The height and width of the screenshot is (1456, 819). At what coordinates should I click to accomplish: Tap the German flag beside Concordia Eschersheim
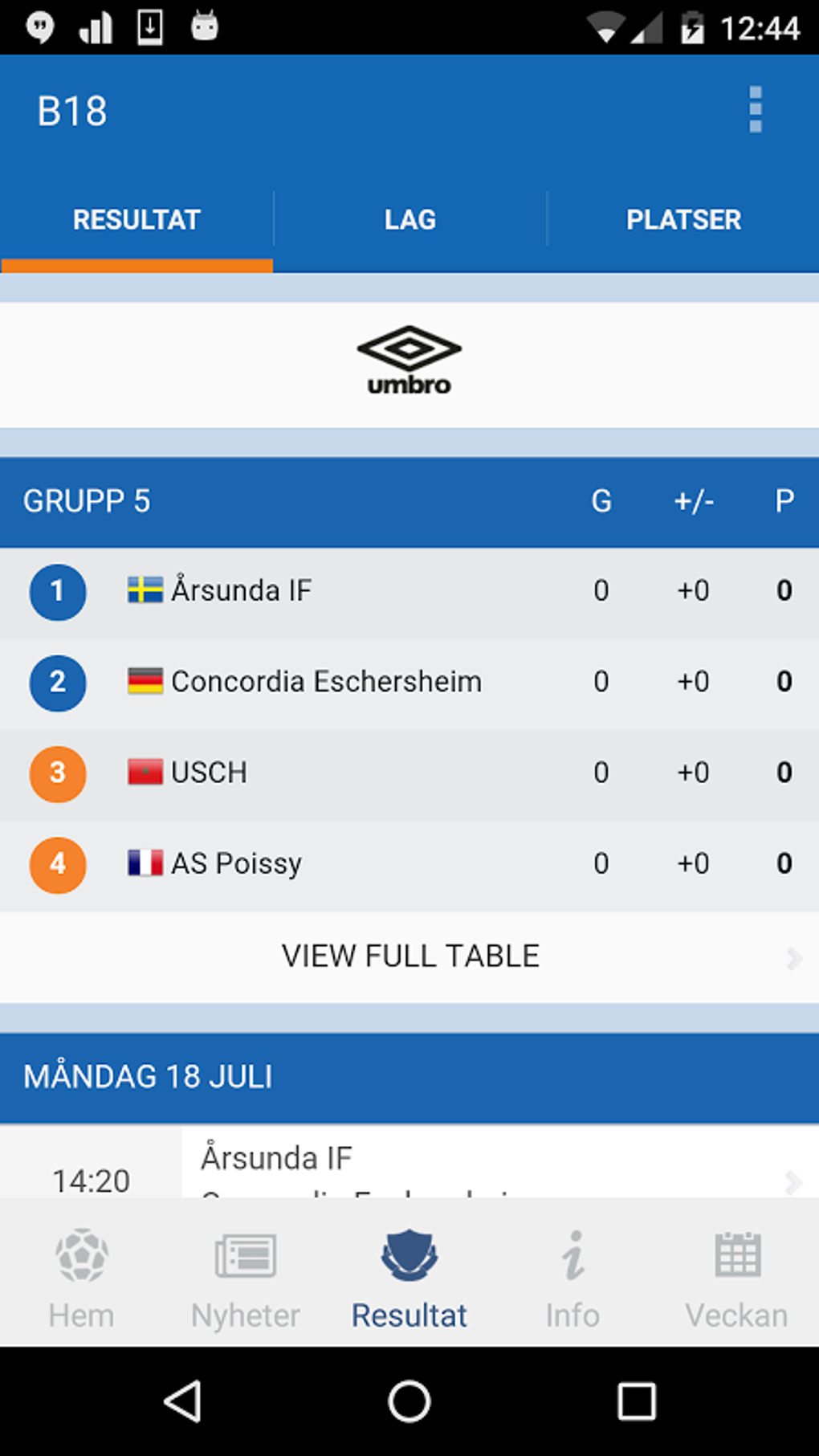tap(144, 681)
